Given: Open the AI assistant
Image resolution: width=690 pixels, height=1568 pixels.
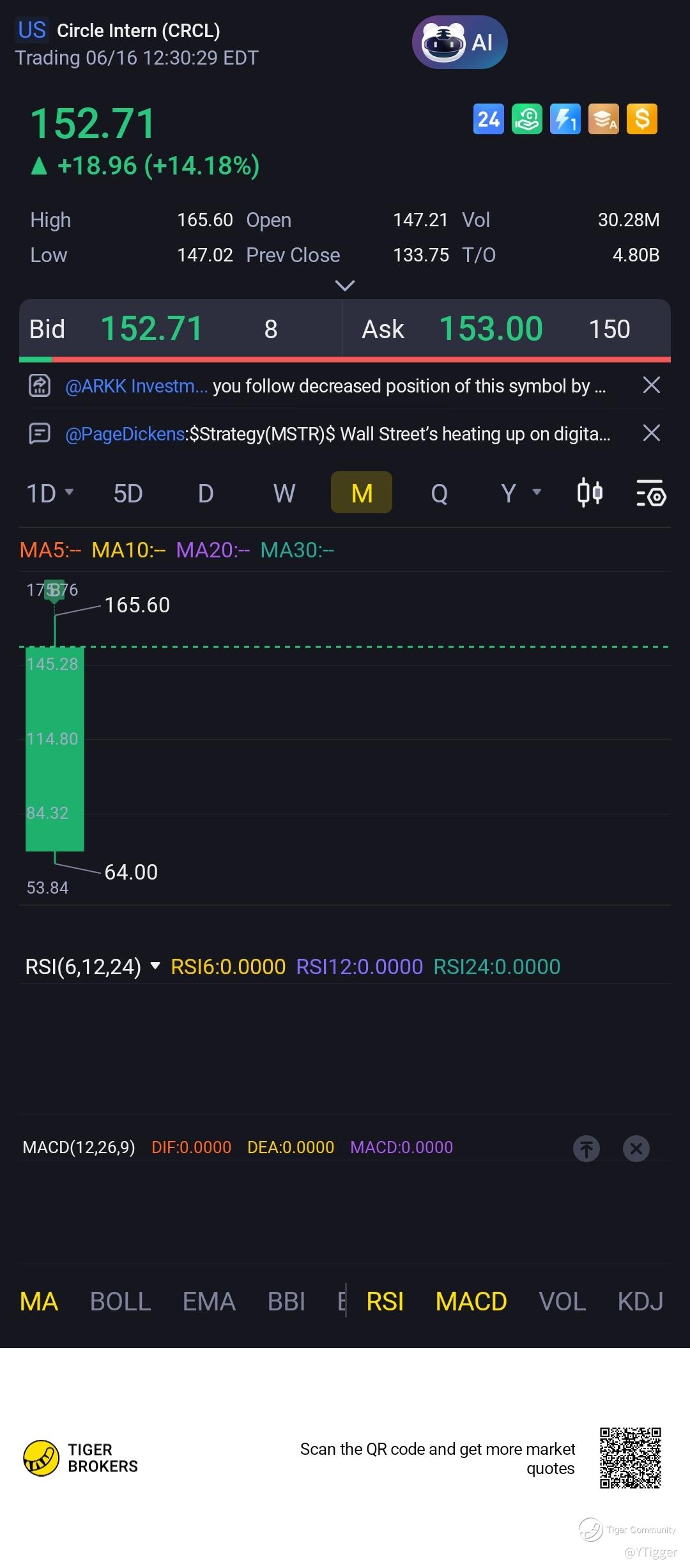Looking at the screenshot, I should [x=459, y=43].
